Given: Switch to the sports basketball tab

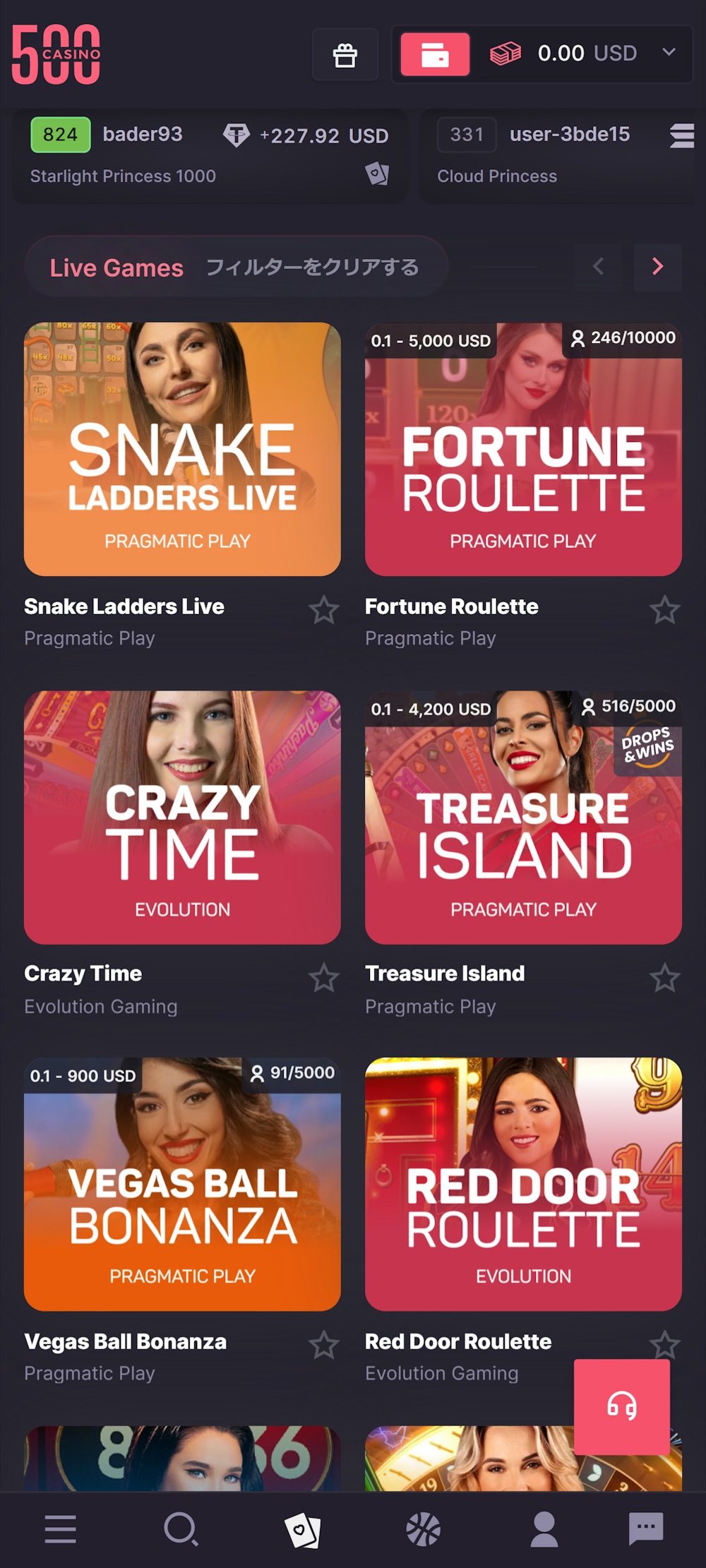Looking at the screenshot, I should click(423, 1529).
